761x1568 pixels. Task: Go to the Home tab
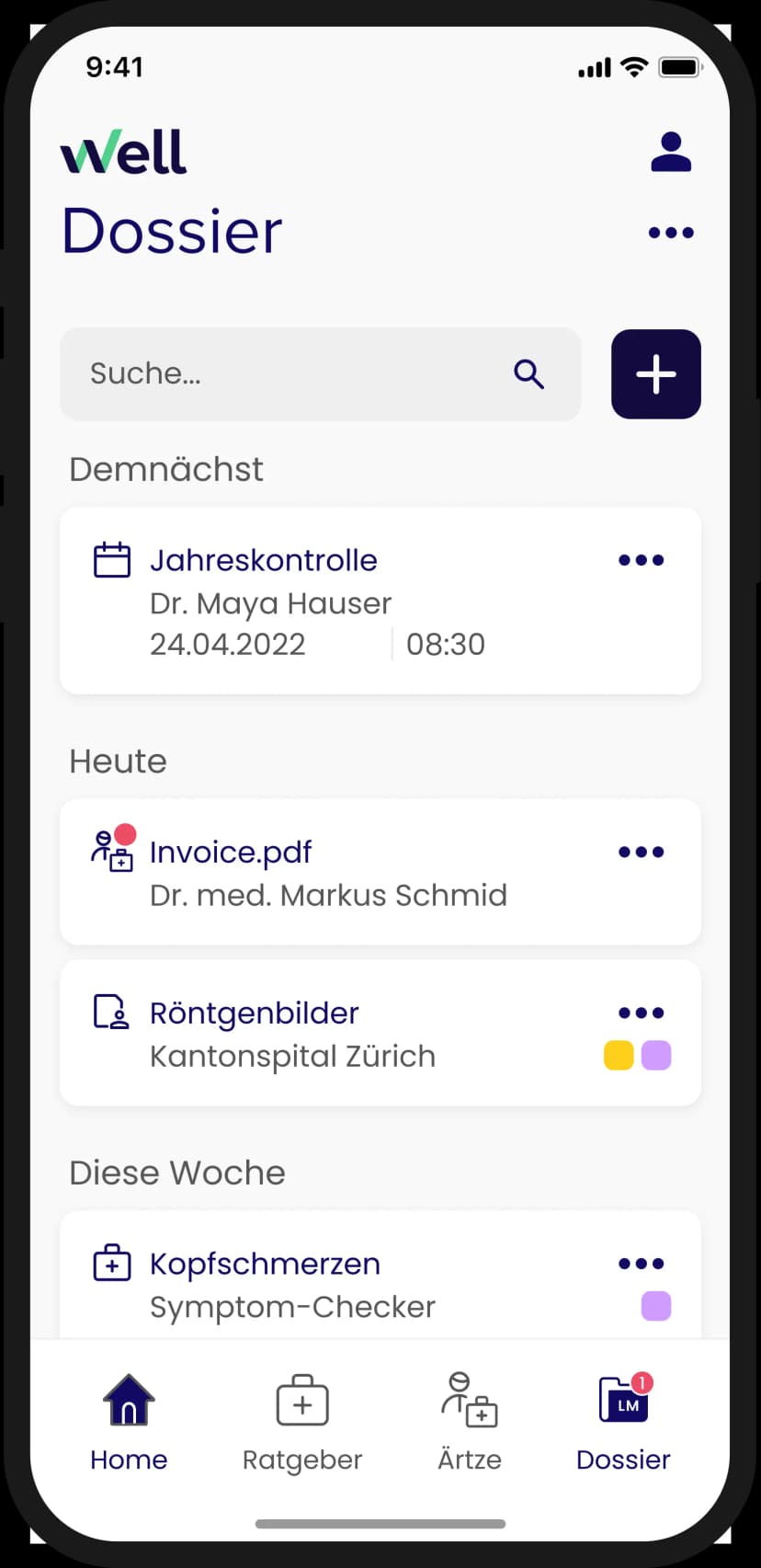(x=129, y=1421)
